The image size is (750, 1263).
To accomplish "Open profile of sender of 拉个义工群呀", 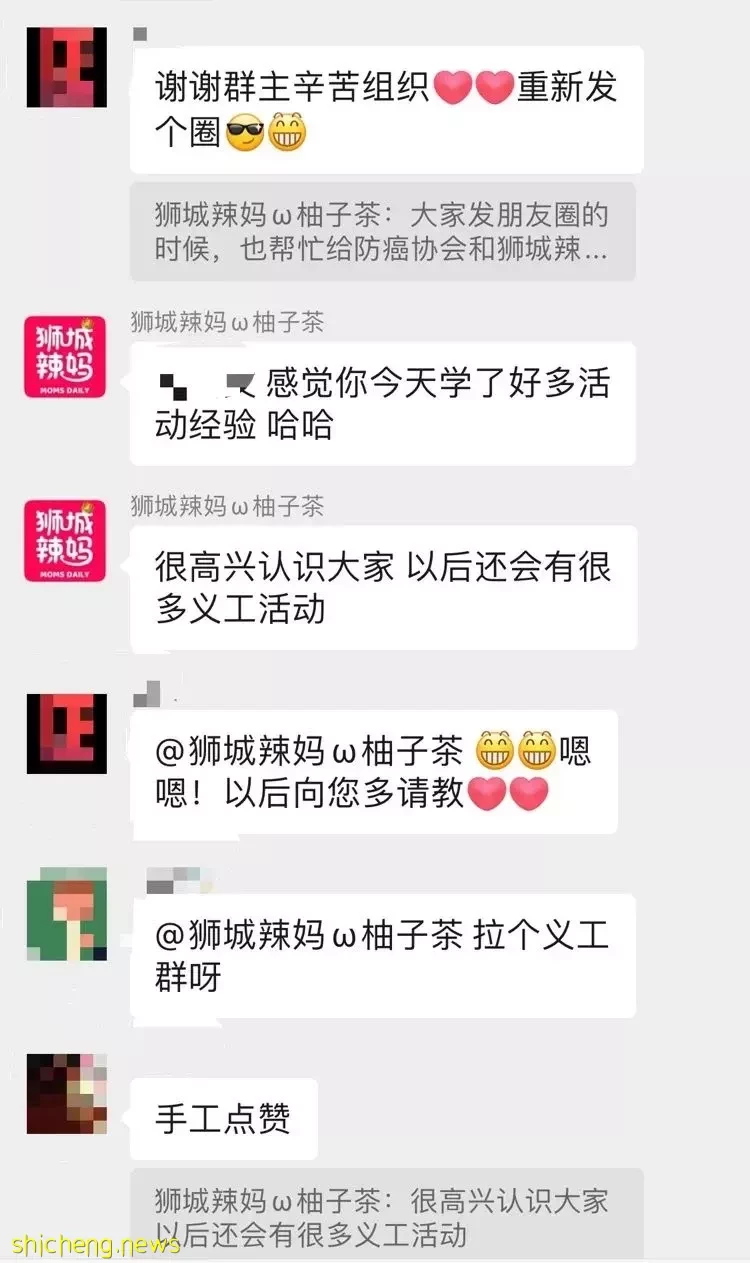I will 66,914.
